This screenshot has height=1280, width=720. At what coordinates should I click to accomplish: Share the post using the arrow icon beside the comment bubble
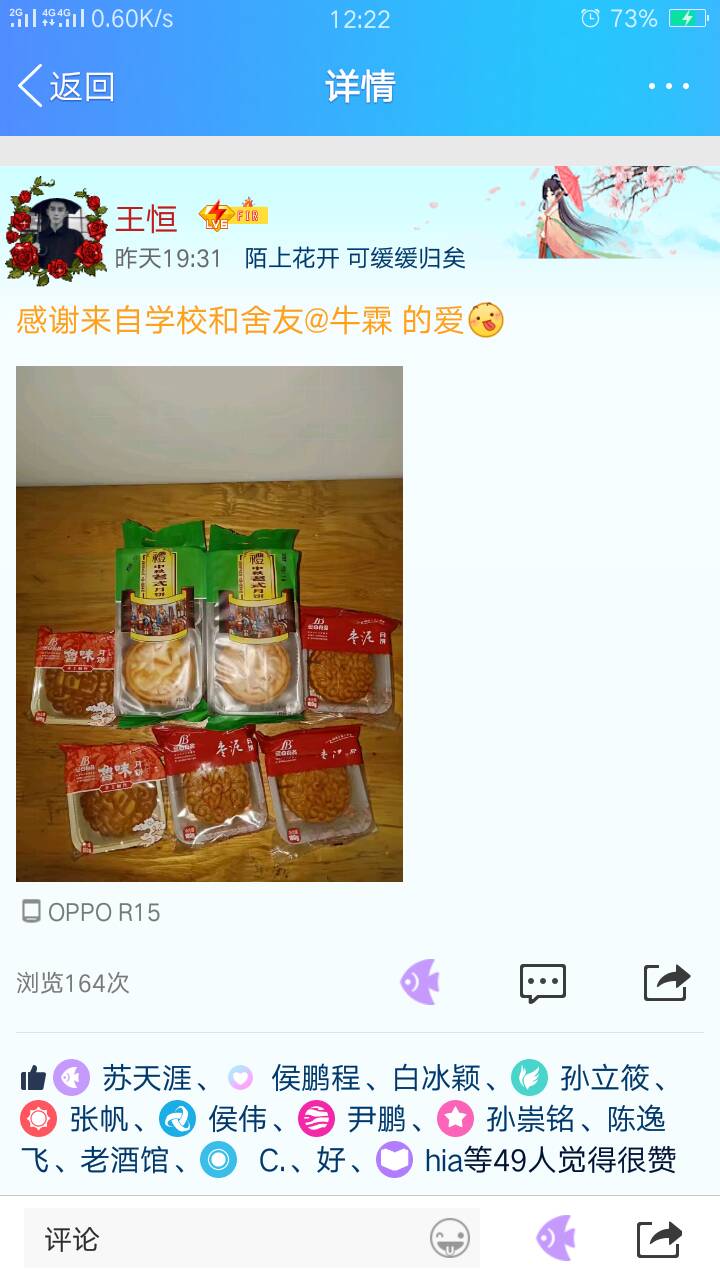[x=667, y=982]
